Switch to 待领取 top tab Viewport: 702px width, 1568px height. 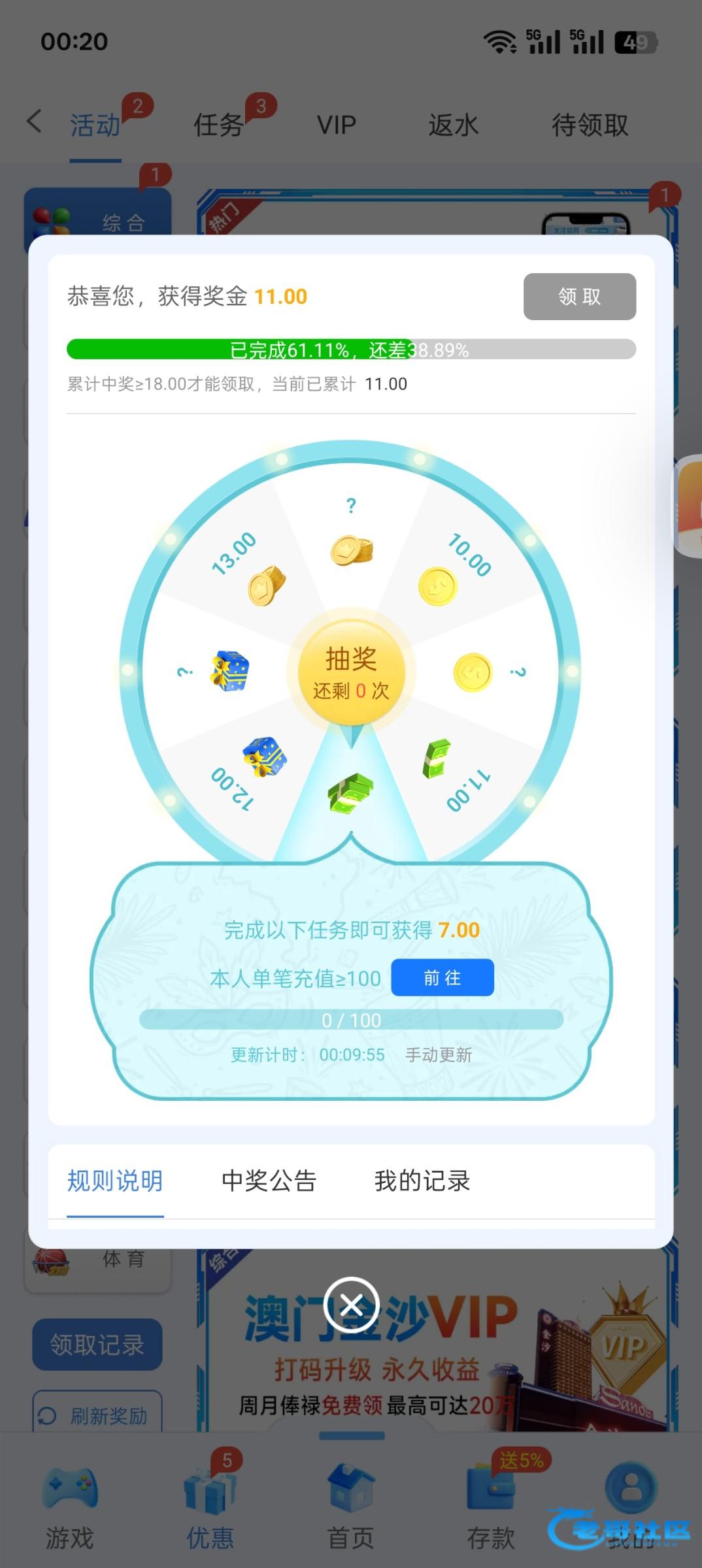pyautogui.click(x=589, y=125)
